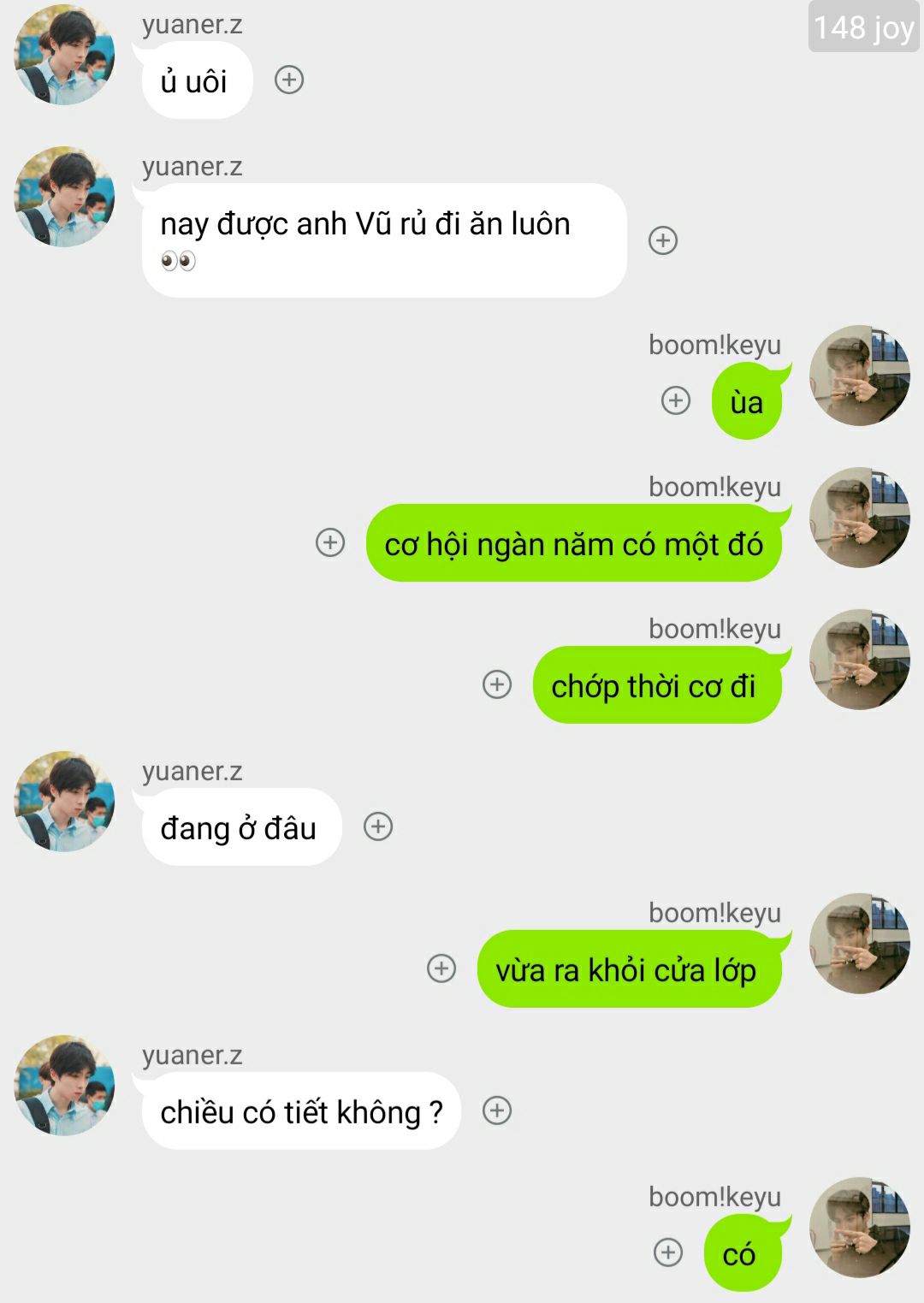Open boom!keyu avatar beside "ùa"
The image size is (924, 1303).
coord(859,376)
